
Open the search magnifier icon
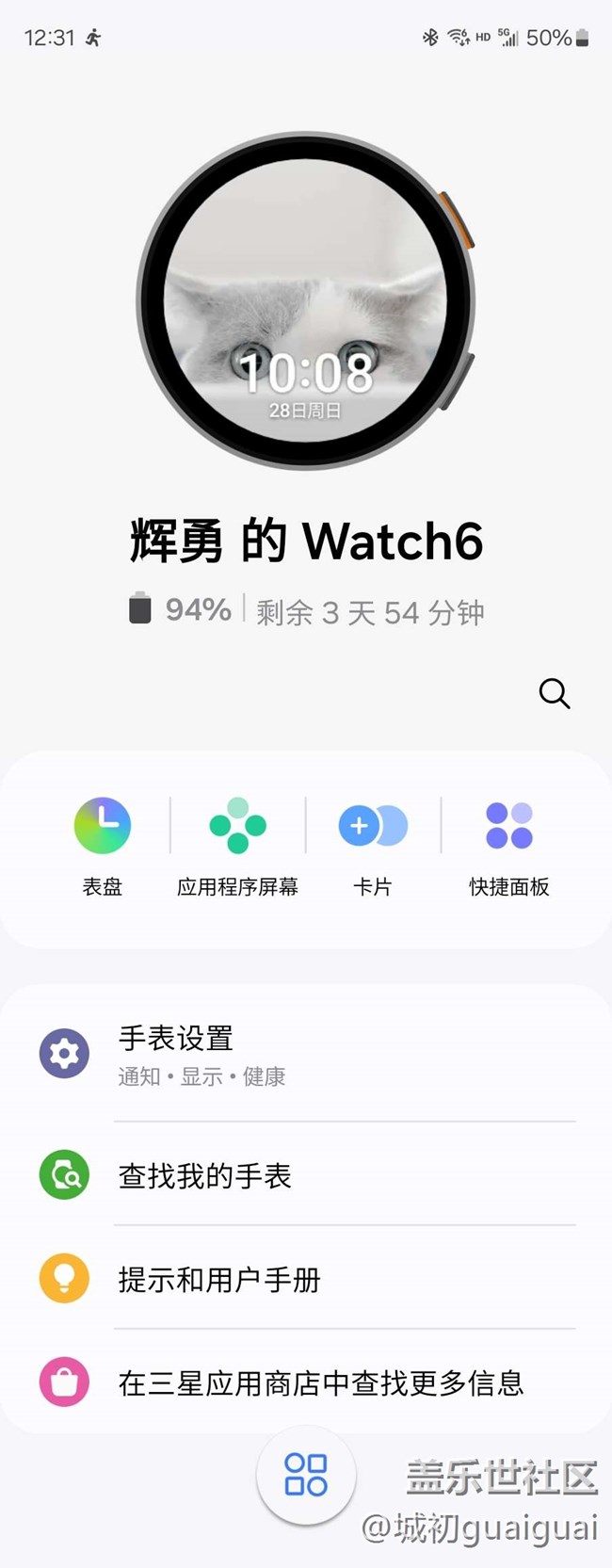click(554, 693)
